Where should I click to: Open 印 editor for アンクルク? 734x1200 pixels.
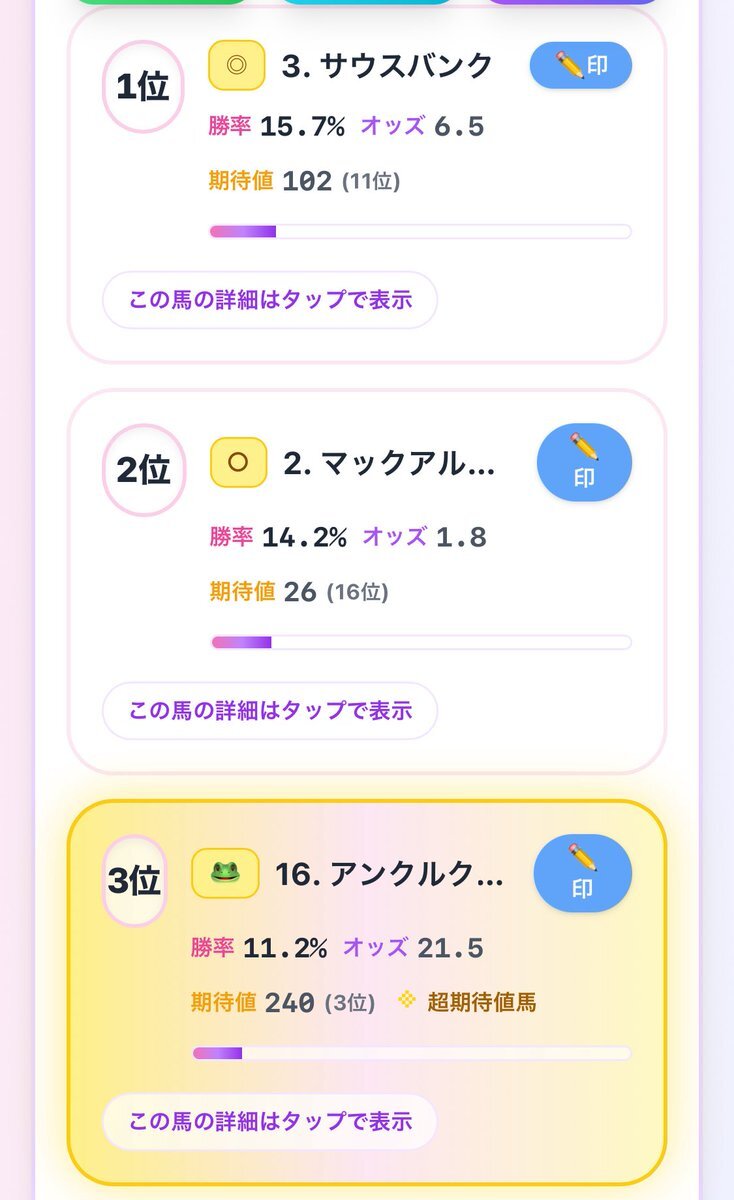click(582, 874)
